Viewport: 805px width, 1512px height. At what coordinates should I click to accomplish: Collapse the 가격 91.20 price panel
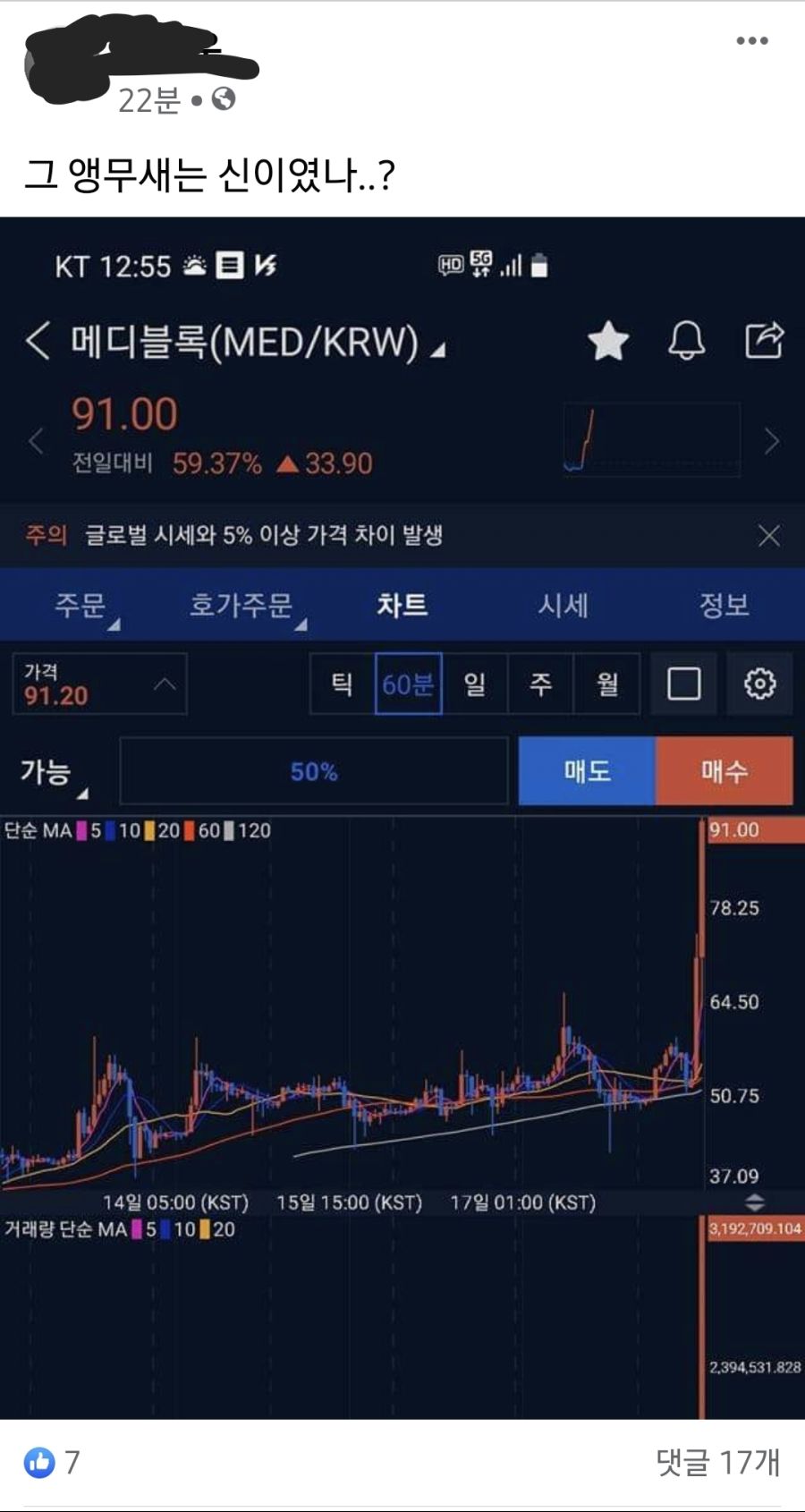[x=164, y=684]
